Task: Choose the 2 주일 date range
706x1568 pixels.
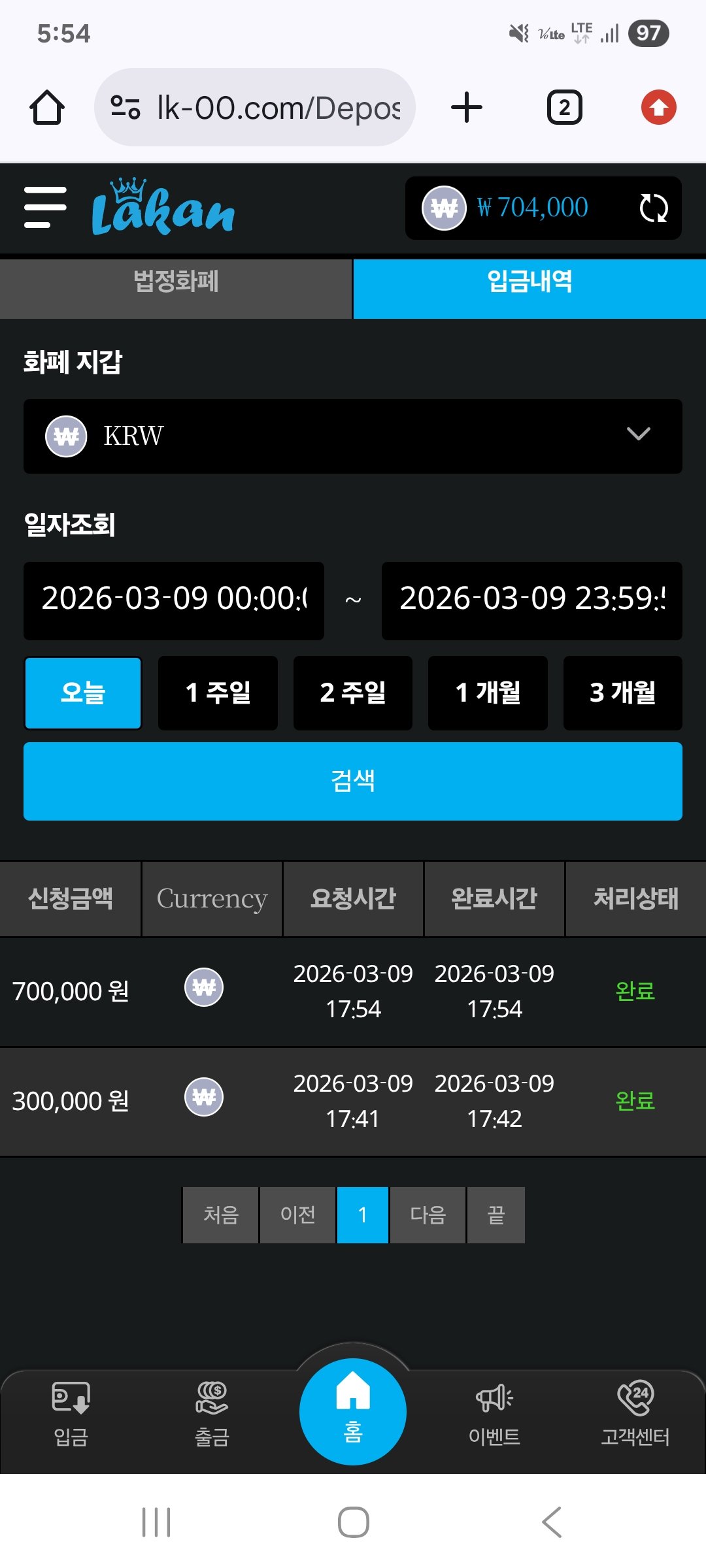Action: (353, 693)
